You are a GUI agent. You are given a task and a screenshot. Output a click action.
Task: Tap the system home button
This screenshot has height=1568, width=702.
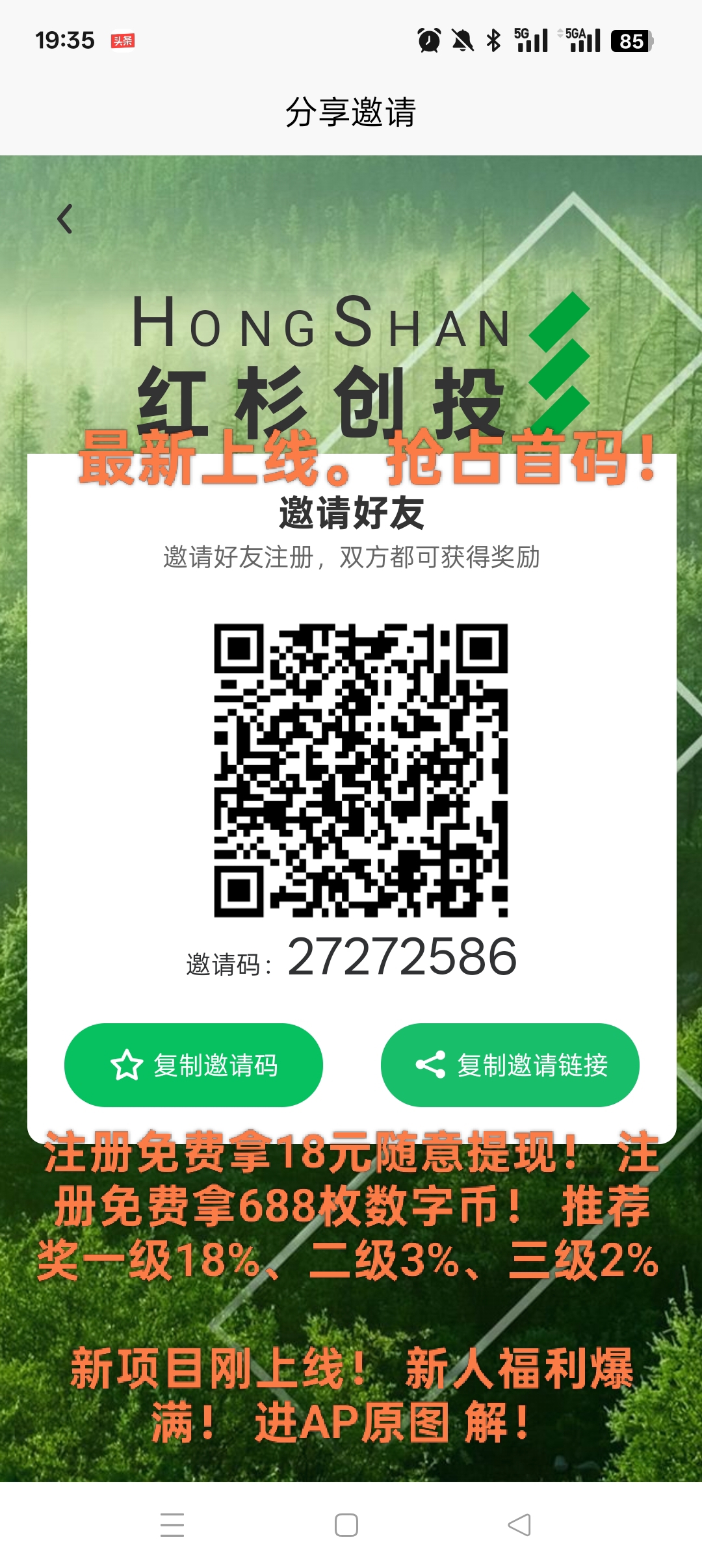click(346, 1524)
